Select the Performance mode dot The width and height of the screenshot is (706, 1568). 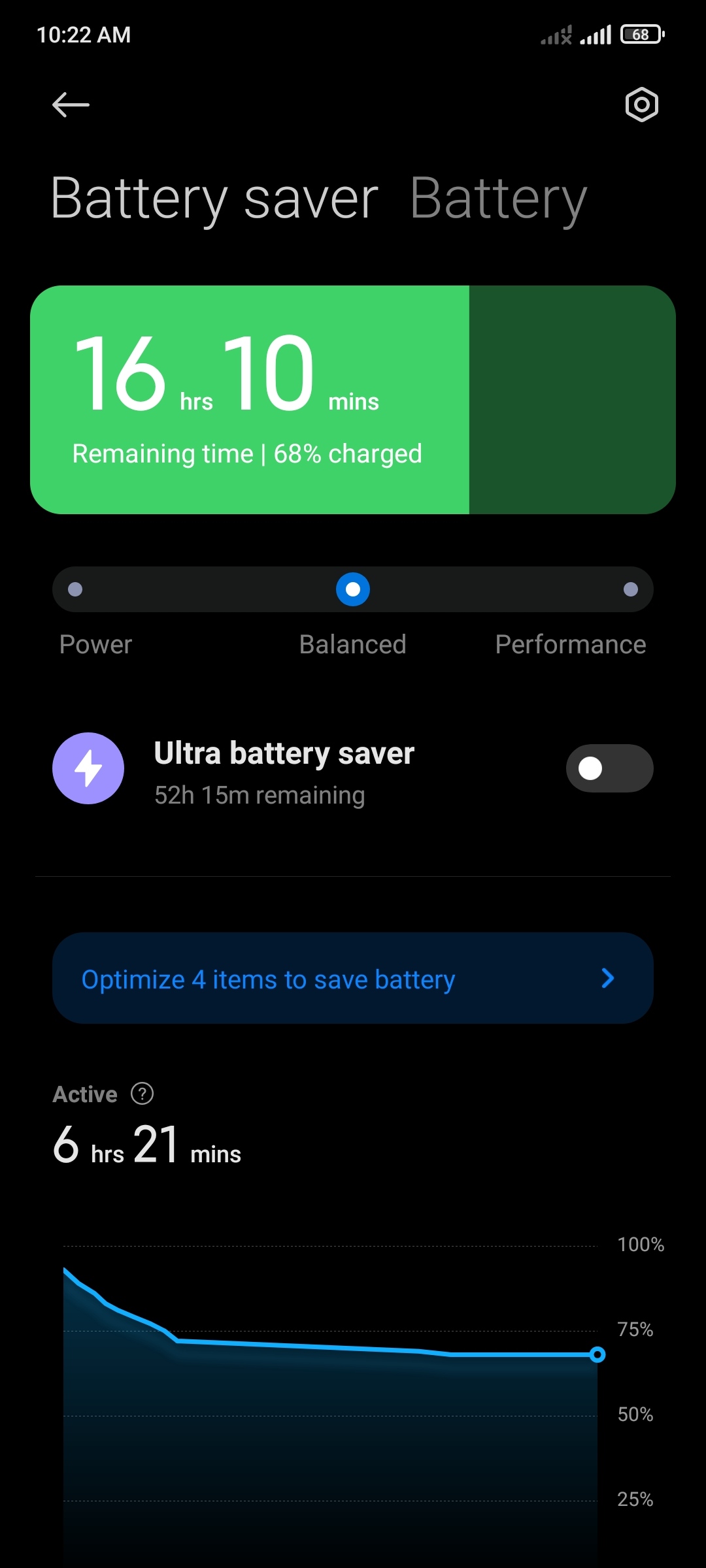[x=631, y=589]
